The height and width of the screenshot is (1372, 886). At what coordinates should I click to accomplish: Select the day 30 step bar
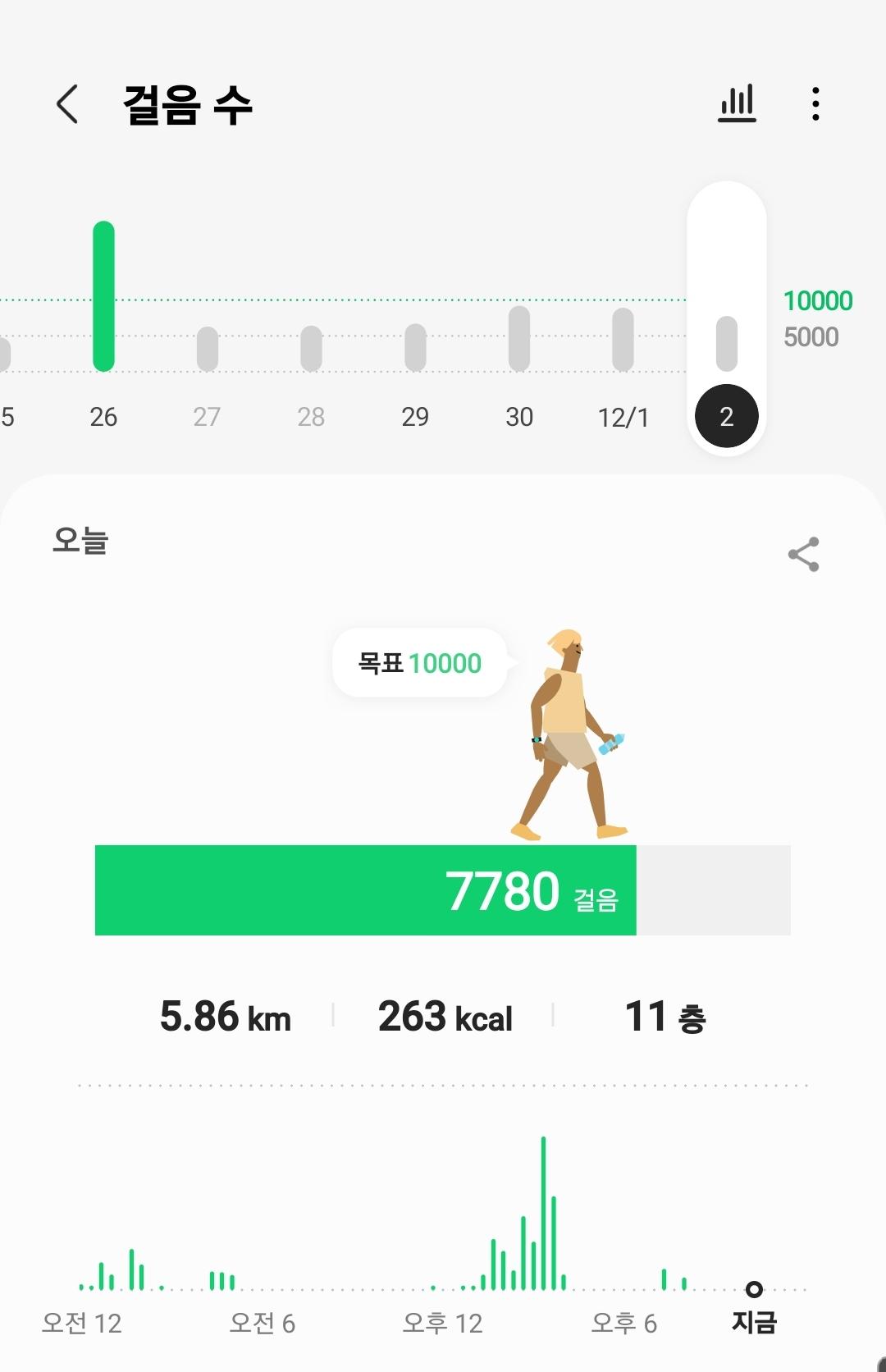click(x=519, y=338)
